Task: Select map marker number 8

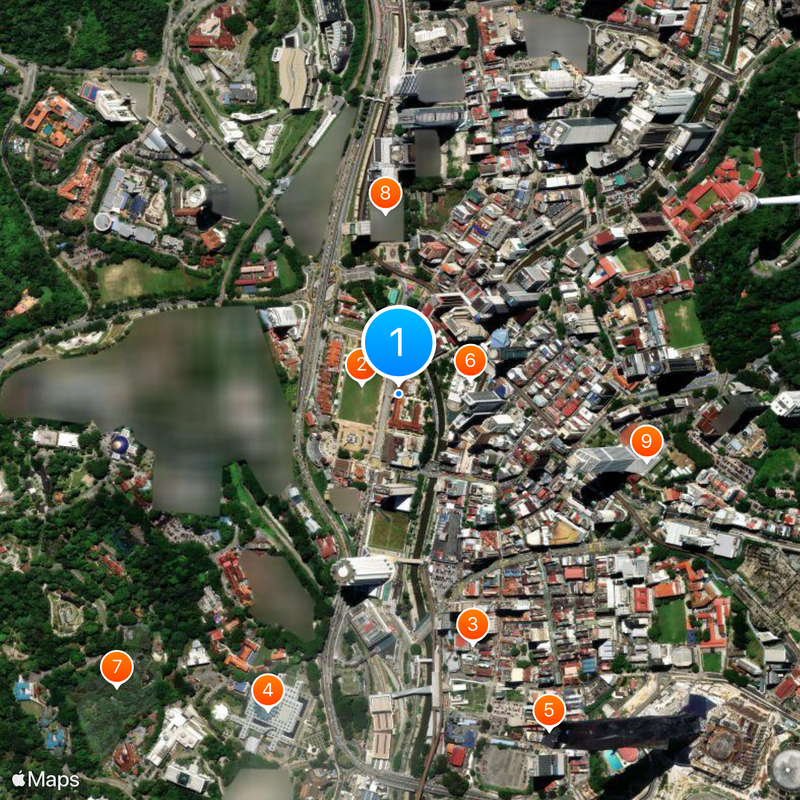Action: [x=385, y=193]
